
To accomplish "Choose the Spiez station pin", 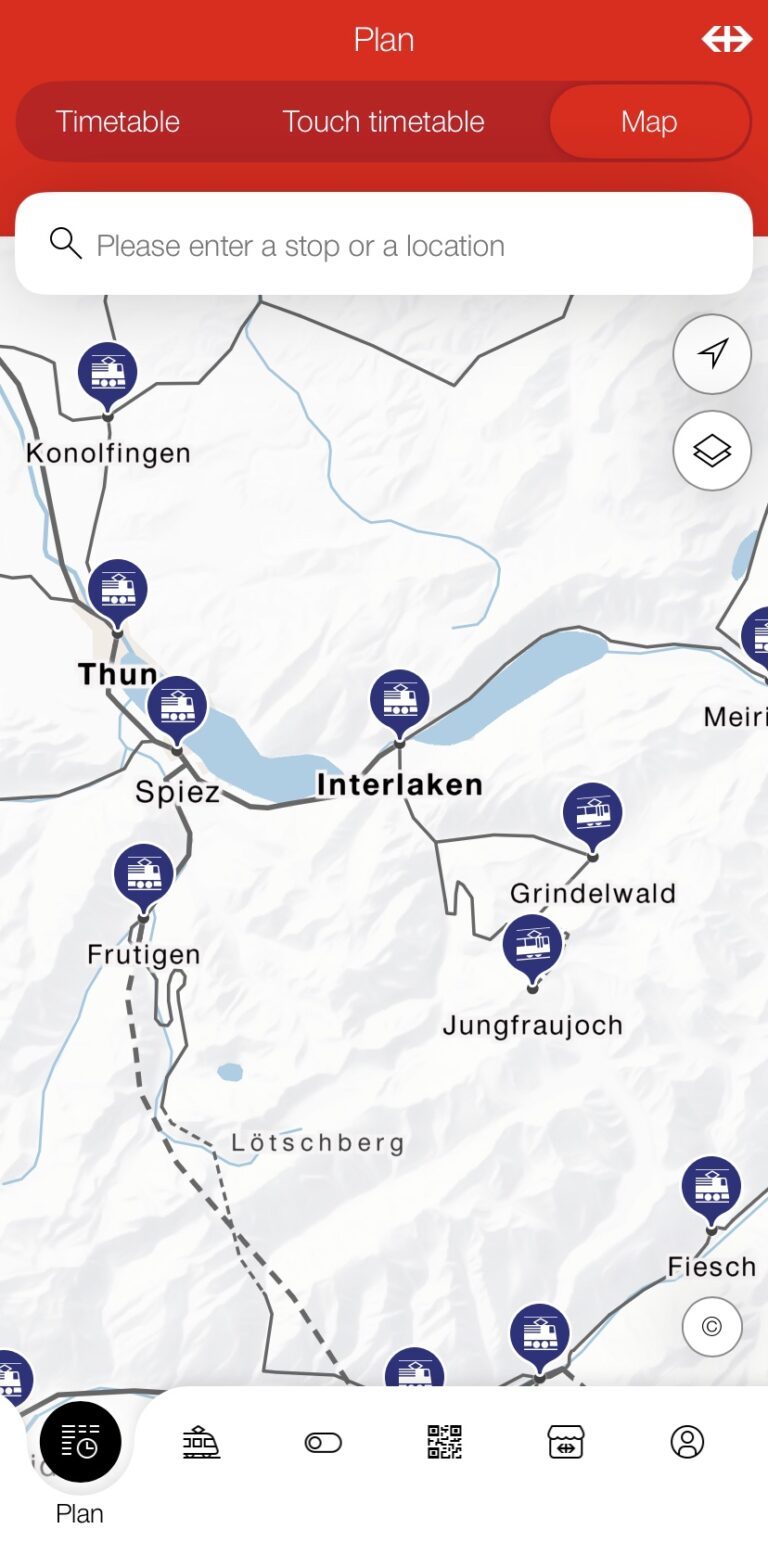I will click(177, 707).
